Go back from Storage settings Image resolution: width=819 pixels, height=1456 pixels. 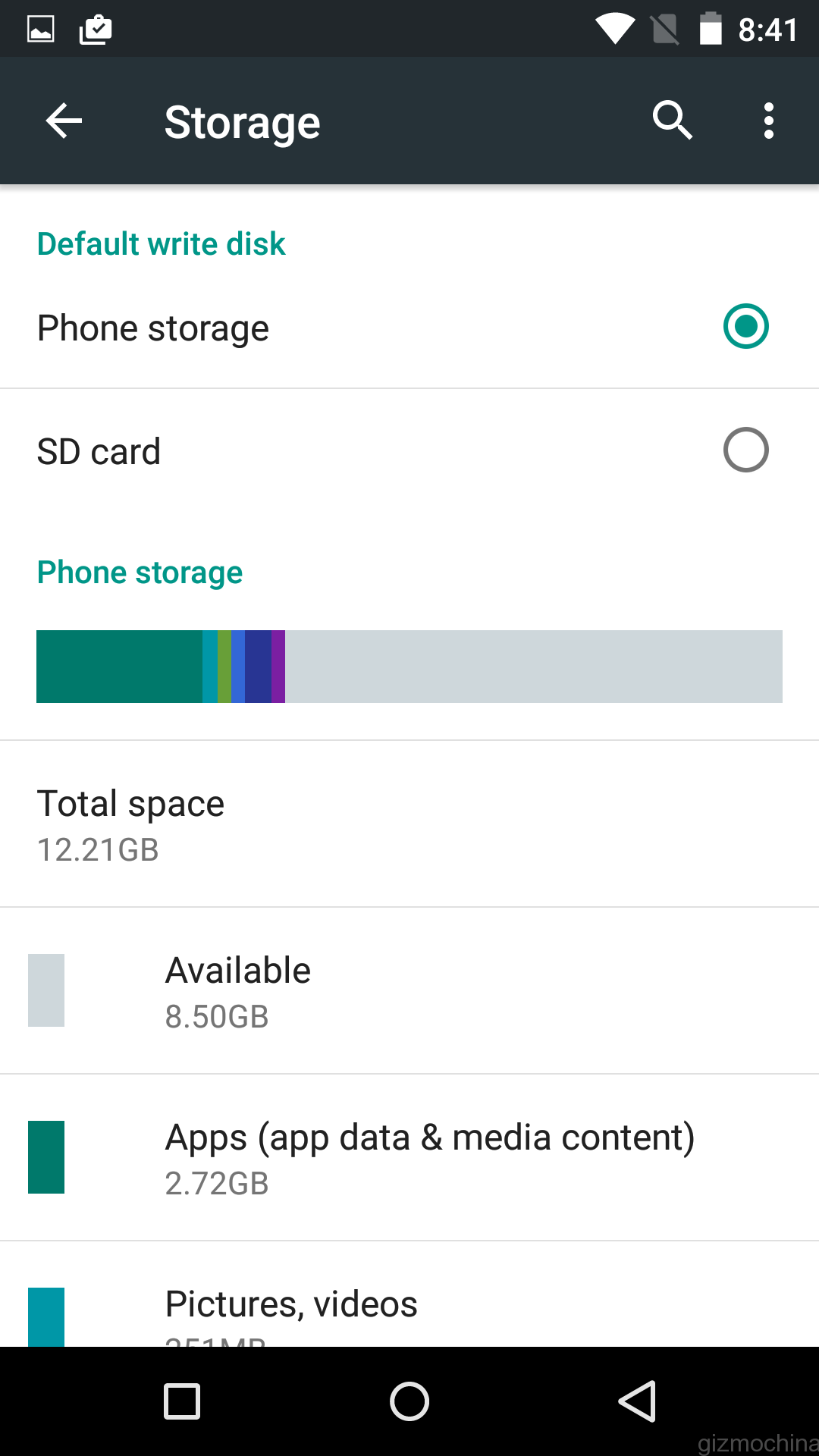[x=64, y=121]
